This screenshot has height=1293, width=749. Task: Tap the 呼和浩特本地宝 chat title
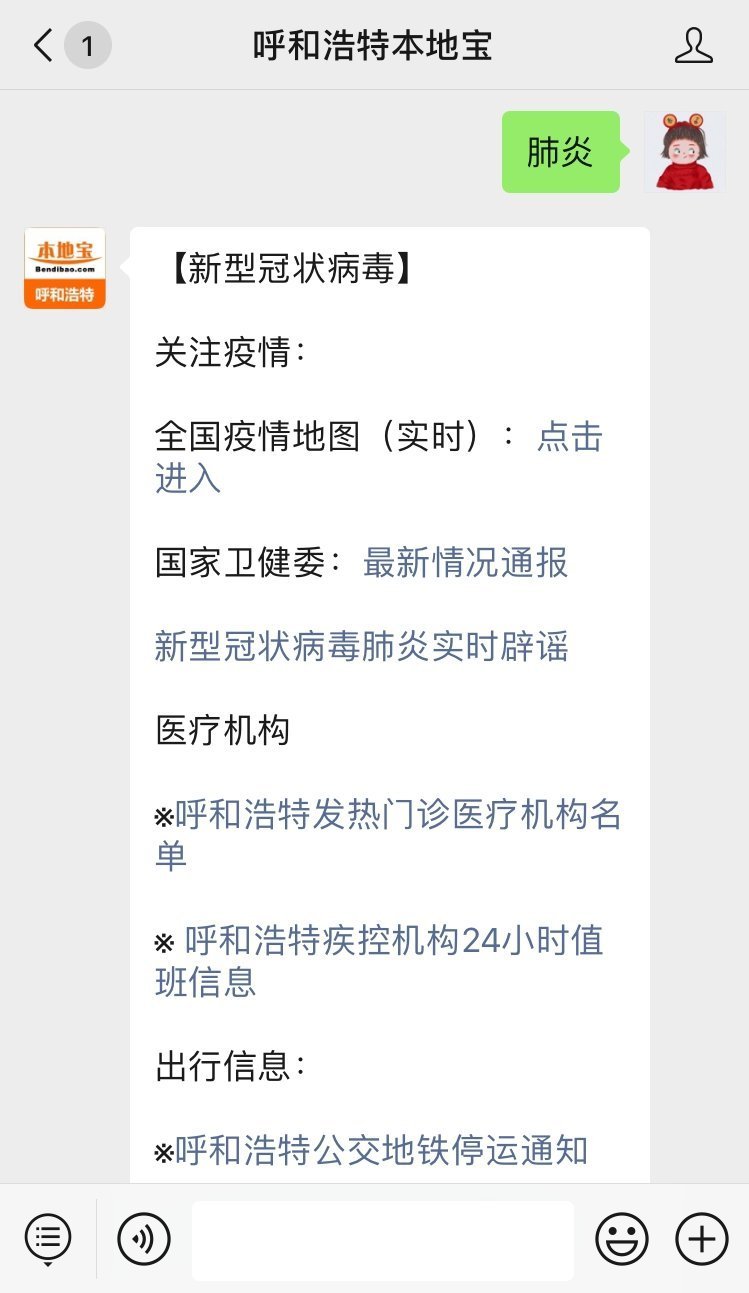tap(374, 45)
